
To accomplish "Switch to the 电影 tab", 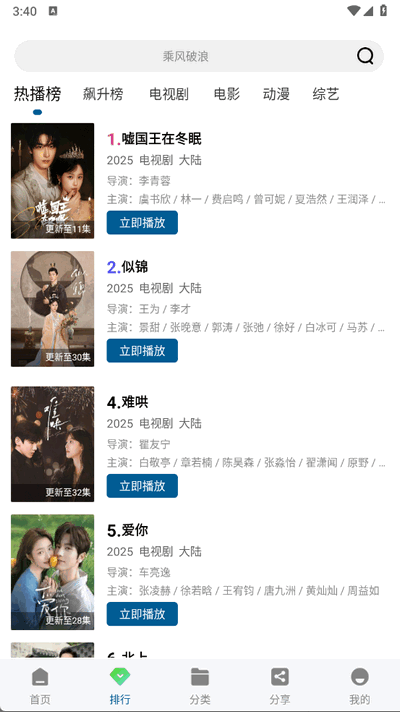I will point(227,94).
